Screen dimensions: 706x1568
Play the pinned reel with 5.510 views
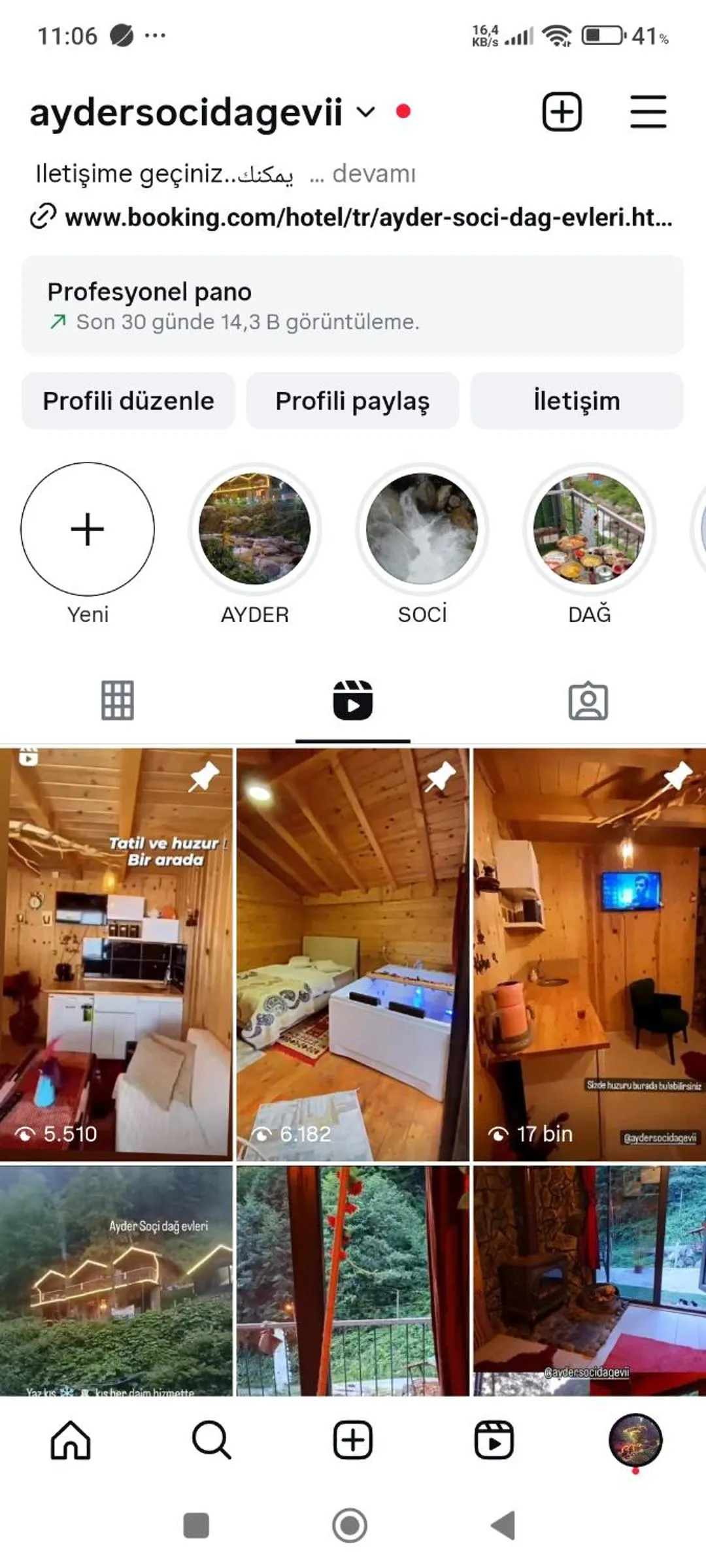116,954
